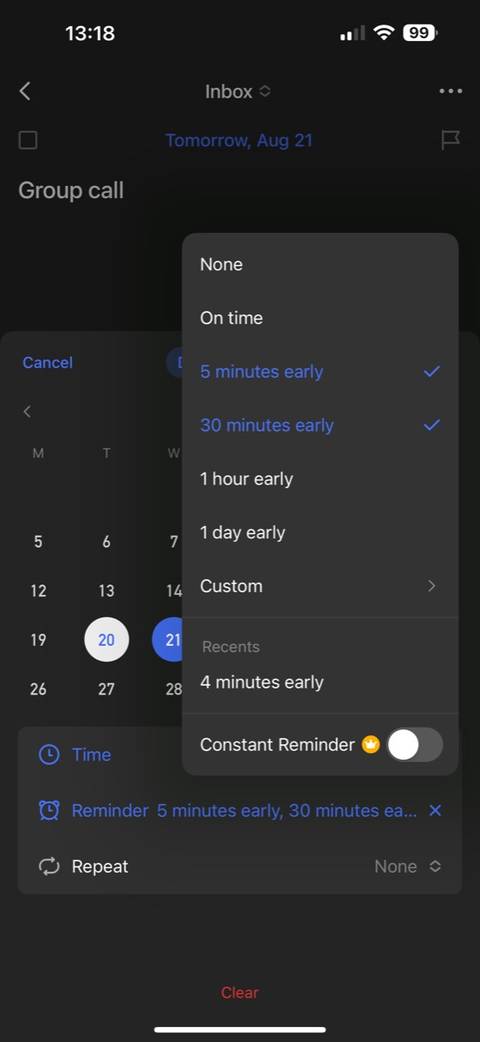Viewport: 480px width, 1042px height.
Task: Select day 20 in the calendar
Action: [106, 640]
